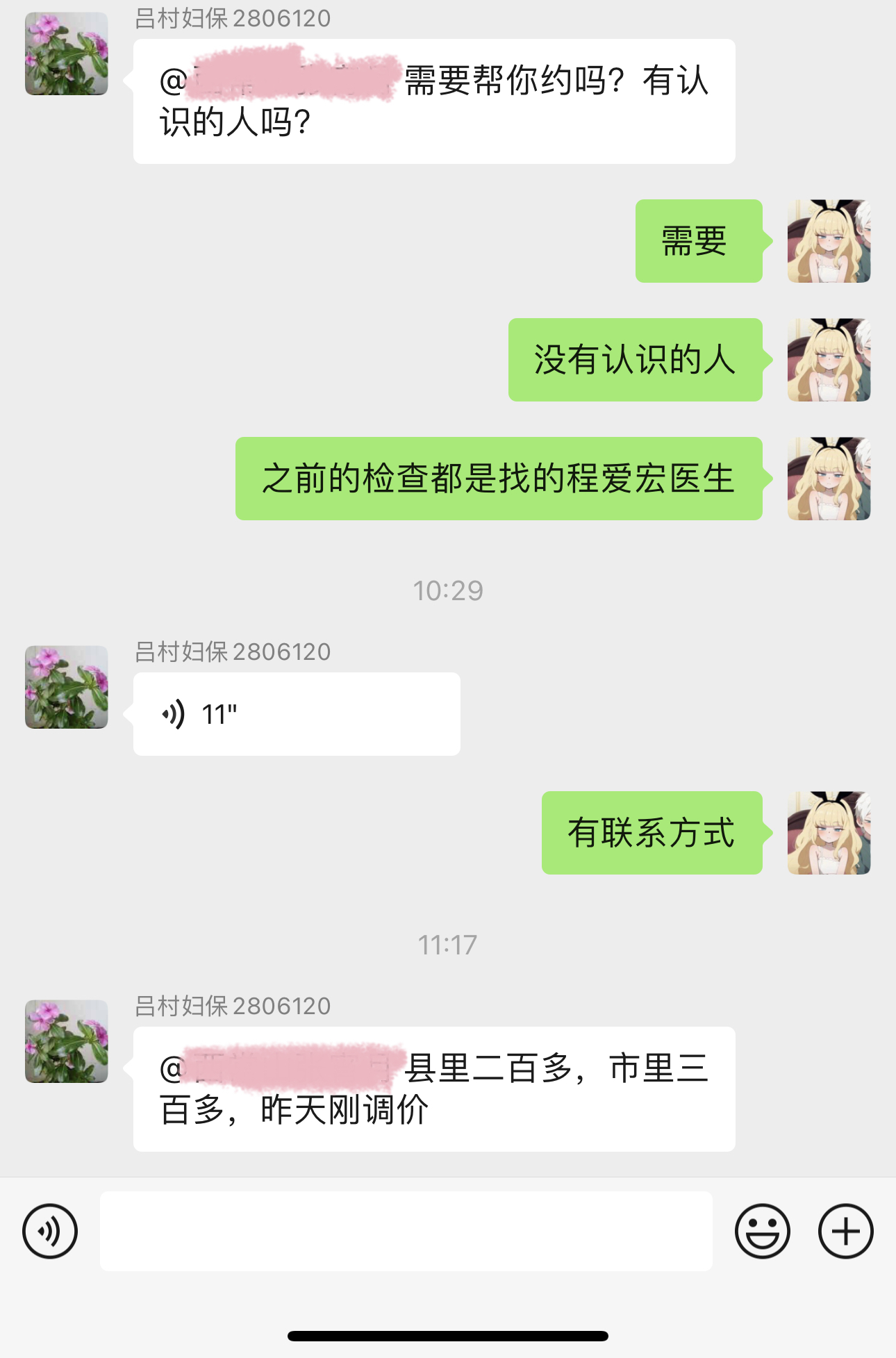The width and height of the screenshot is (896, 1358).
Task: Focus the message text field
Action: pyautogui.click(x=406, y=1232)
